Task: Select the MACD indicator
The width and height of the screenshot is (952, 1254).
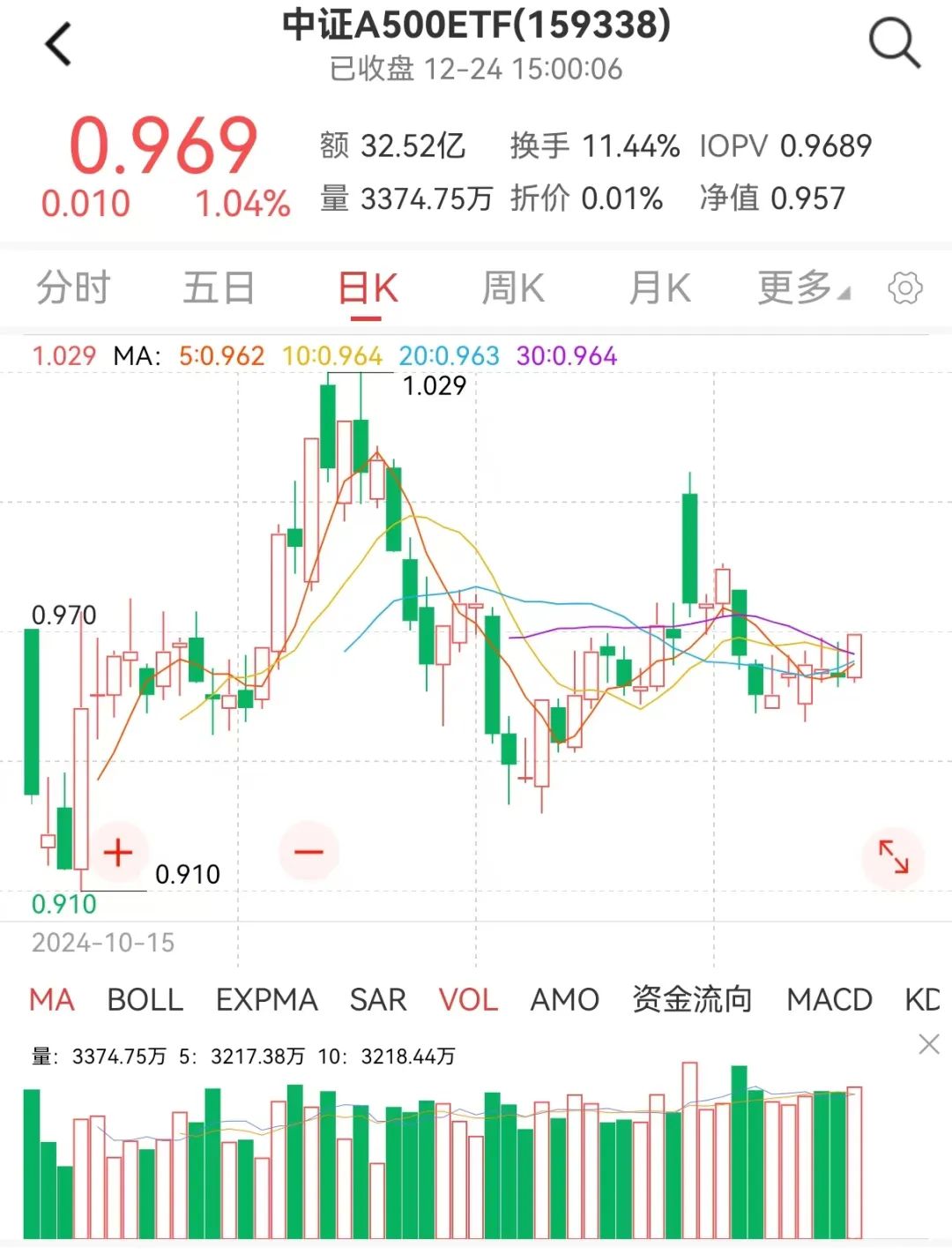Action: click(829, 1000)
